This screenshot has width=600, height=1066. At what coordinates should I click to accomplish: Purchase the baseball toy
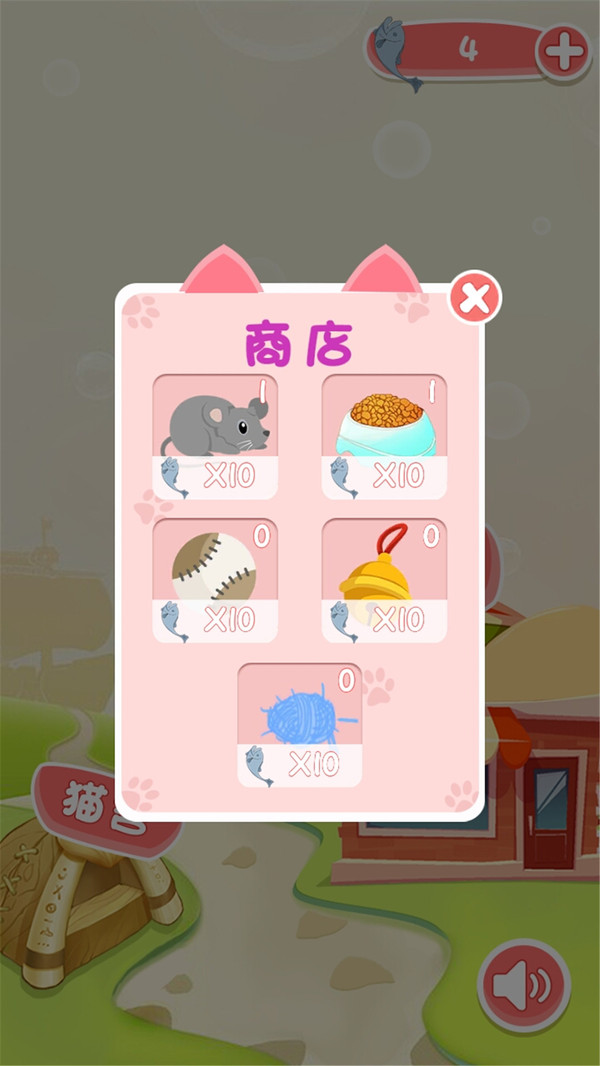pyautogui.click(x=215, y=581)
